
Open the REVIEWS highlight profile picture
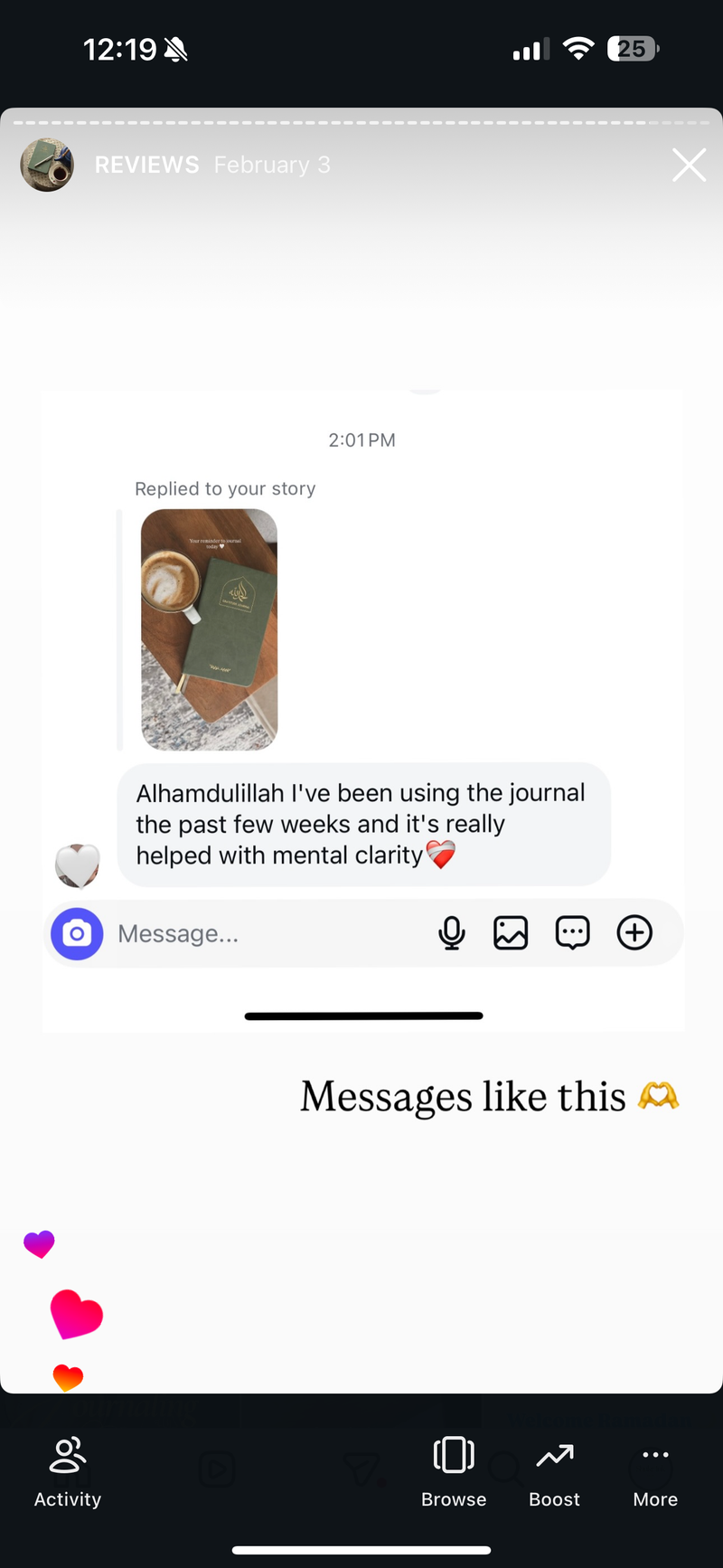point(47,165)
